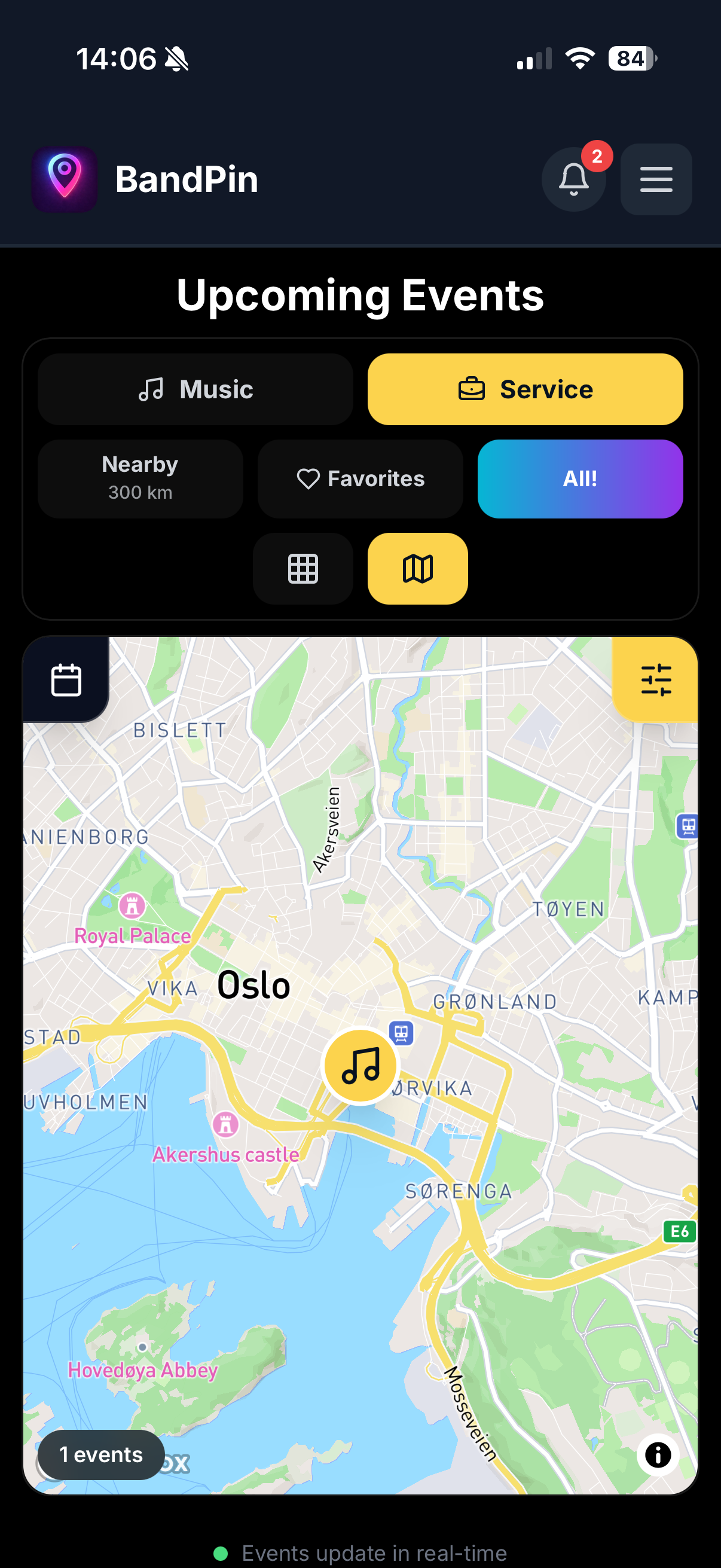The image size is (721, 1568).
Task: Switch to the Music events tab
Action: pos(195,389)
